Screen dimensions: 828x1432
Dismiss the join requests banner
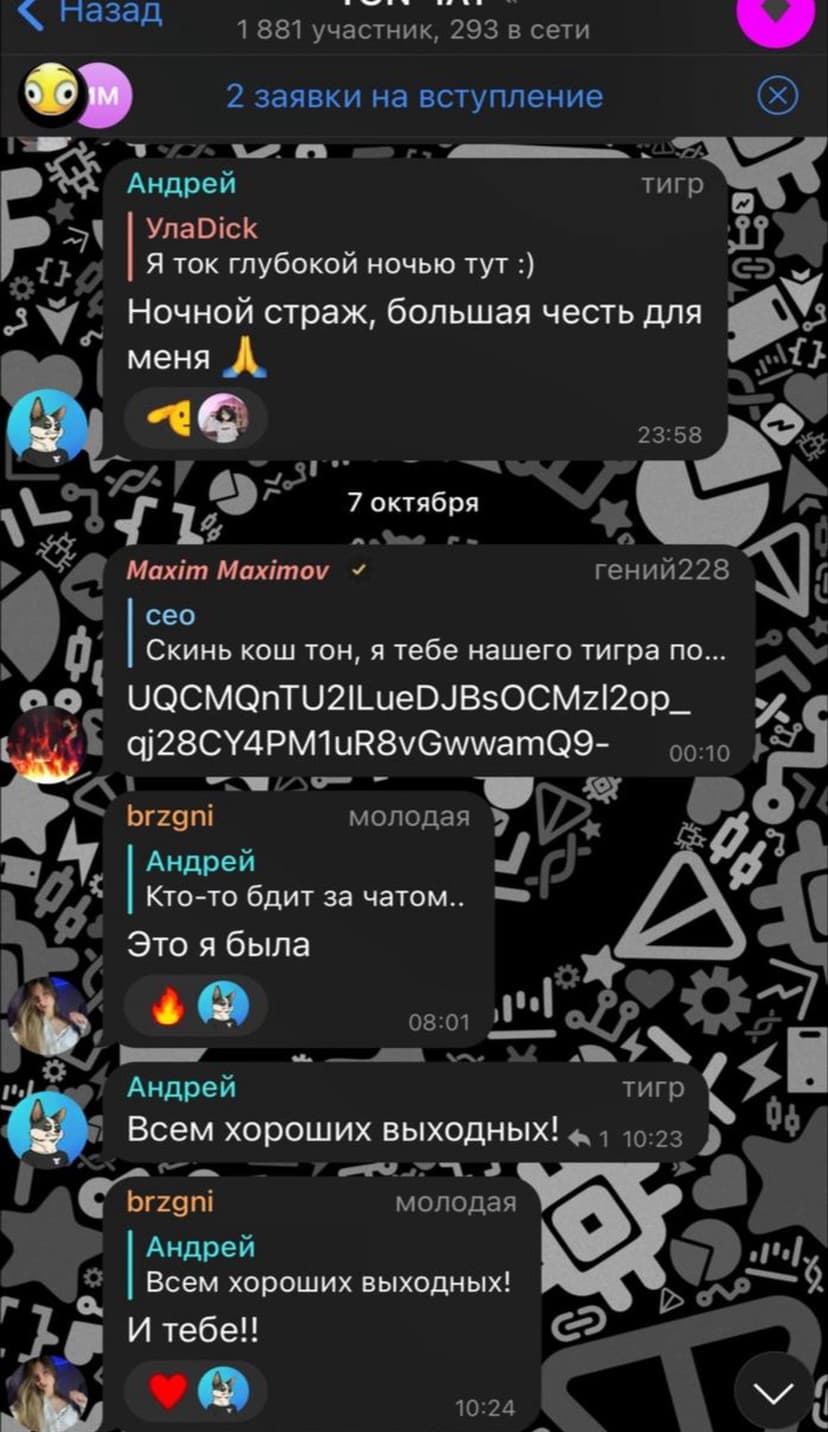click(777, 97)
